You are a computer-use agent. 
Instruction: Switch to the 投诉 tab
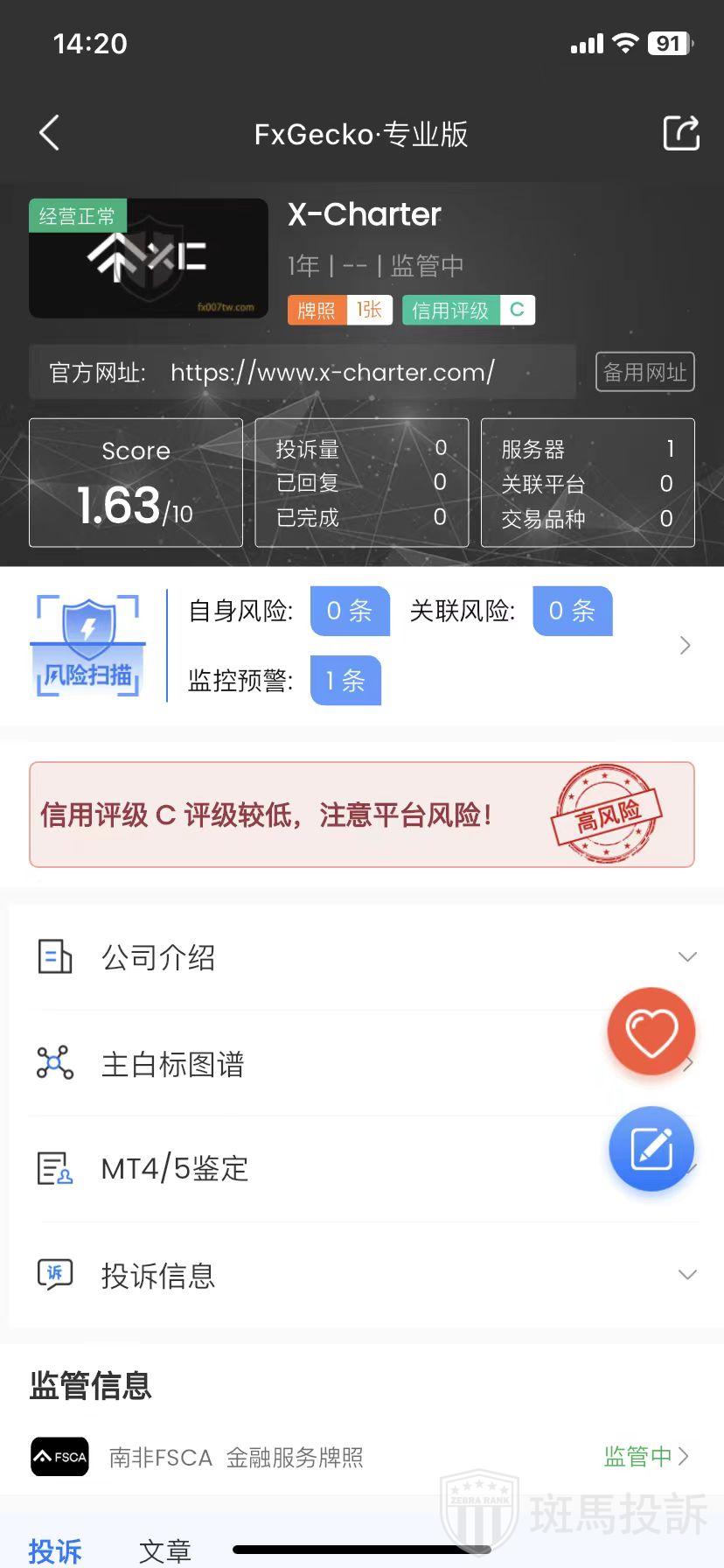pos(55,1550)
